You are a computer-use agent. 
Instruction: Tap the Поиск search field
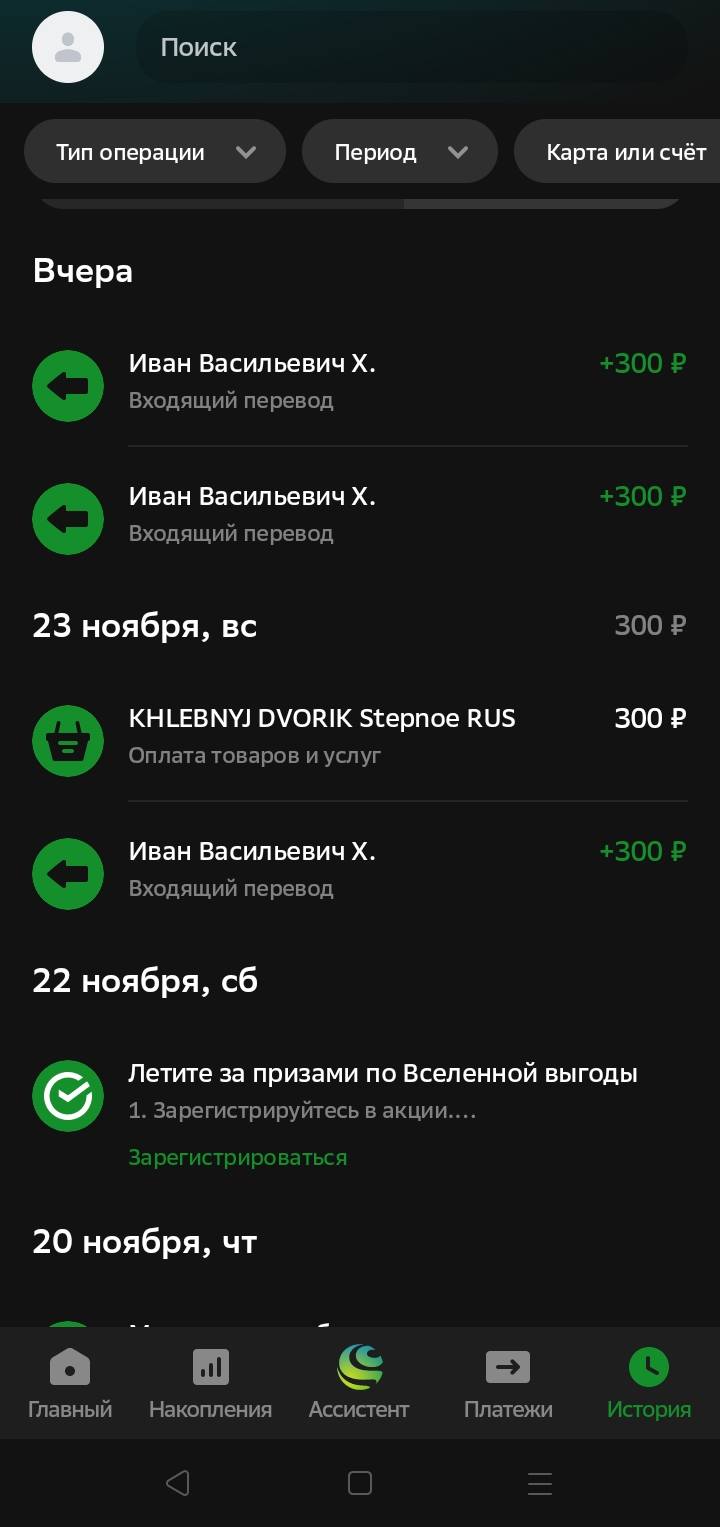(x=411, y=47)
